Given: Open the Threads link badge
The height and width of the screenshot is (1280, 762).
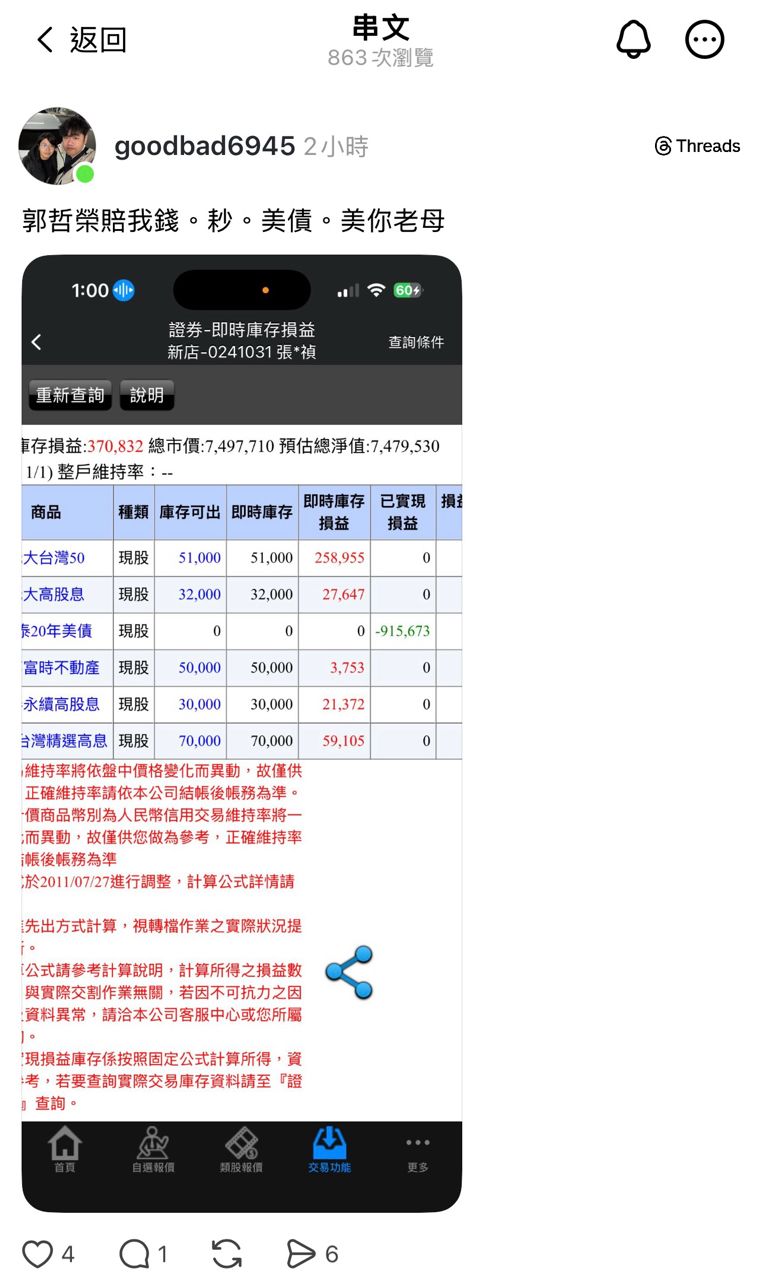Looking at the screenshot, I should [x=697, y=146].
